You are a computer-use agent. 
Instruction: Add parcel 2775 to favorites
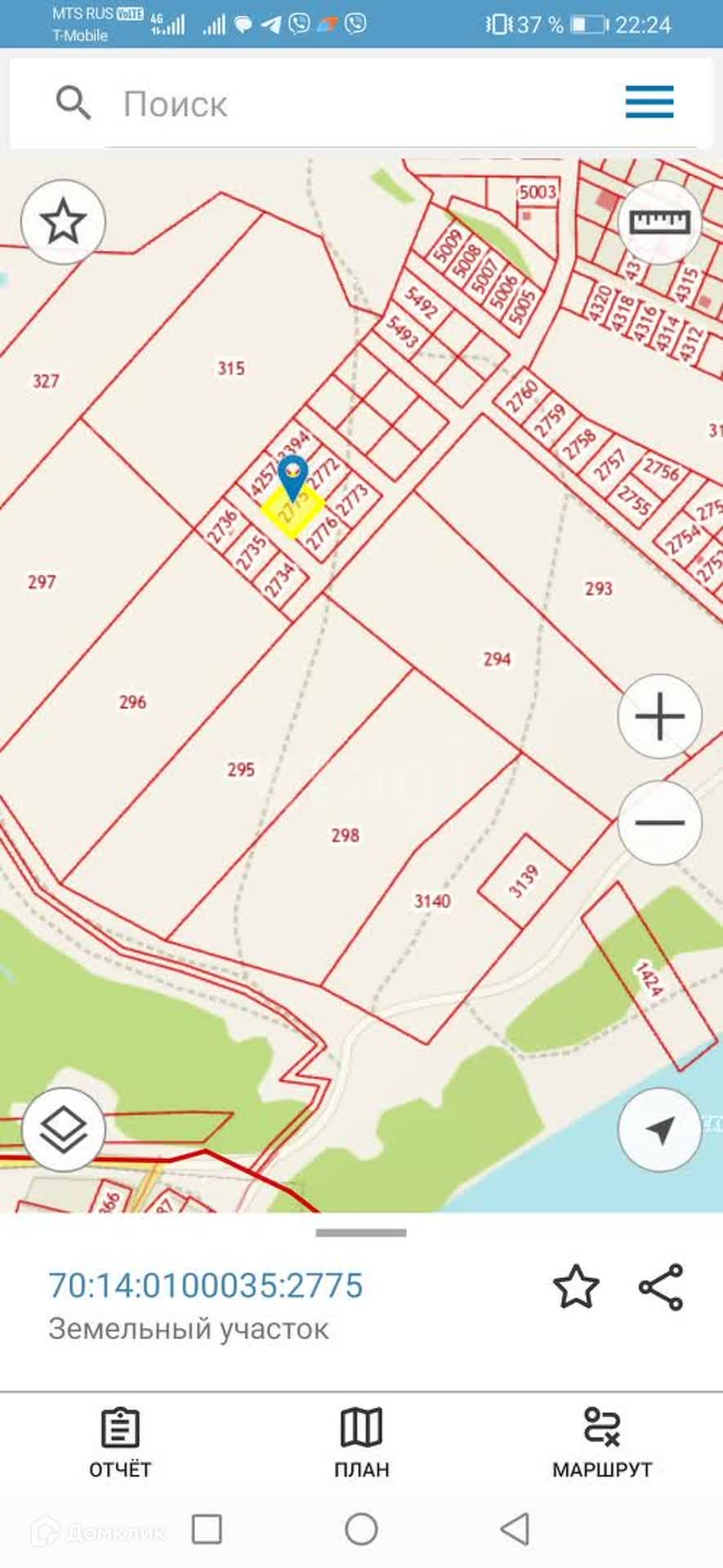click(576, 1287)
